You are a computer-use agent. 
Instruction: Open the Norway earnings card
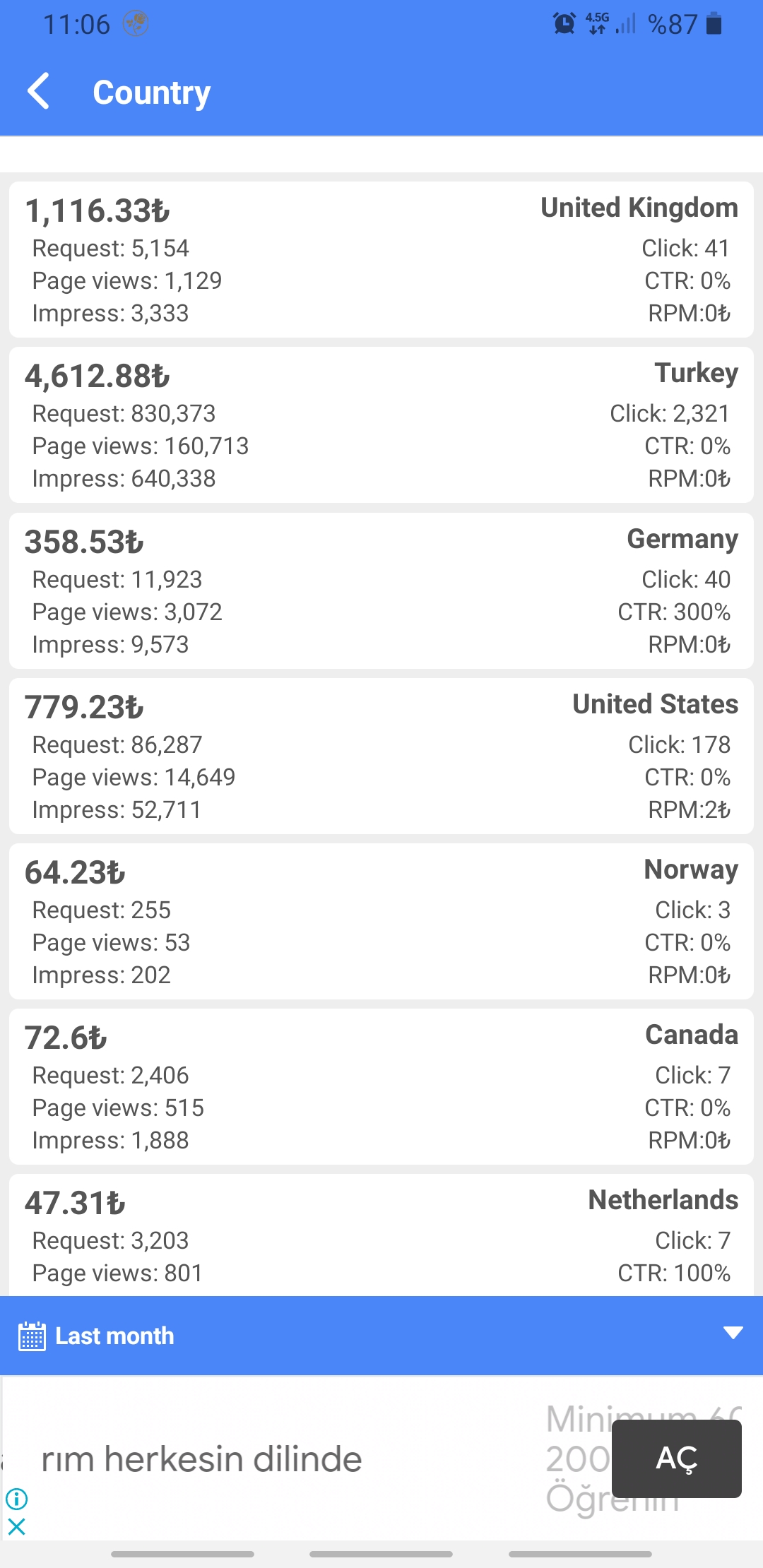(x=381, y=921)
